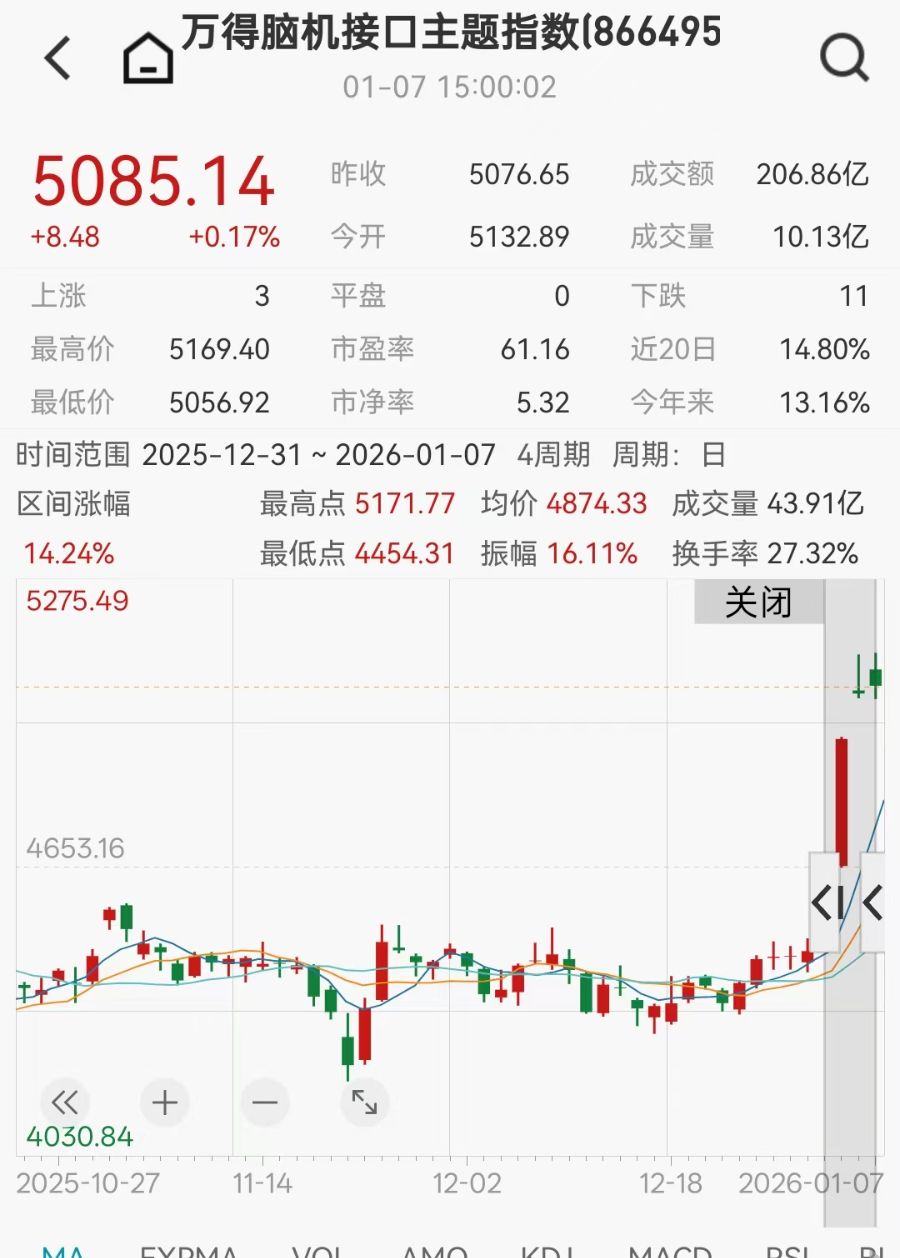Open the search magnifier
This screenshot has height=1258, width=900.
click(844, 58)
